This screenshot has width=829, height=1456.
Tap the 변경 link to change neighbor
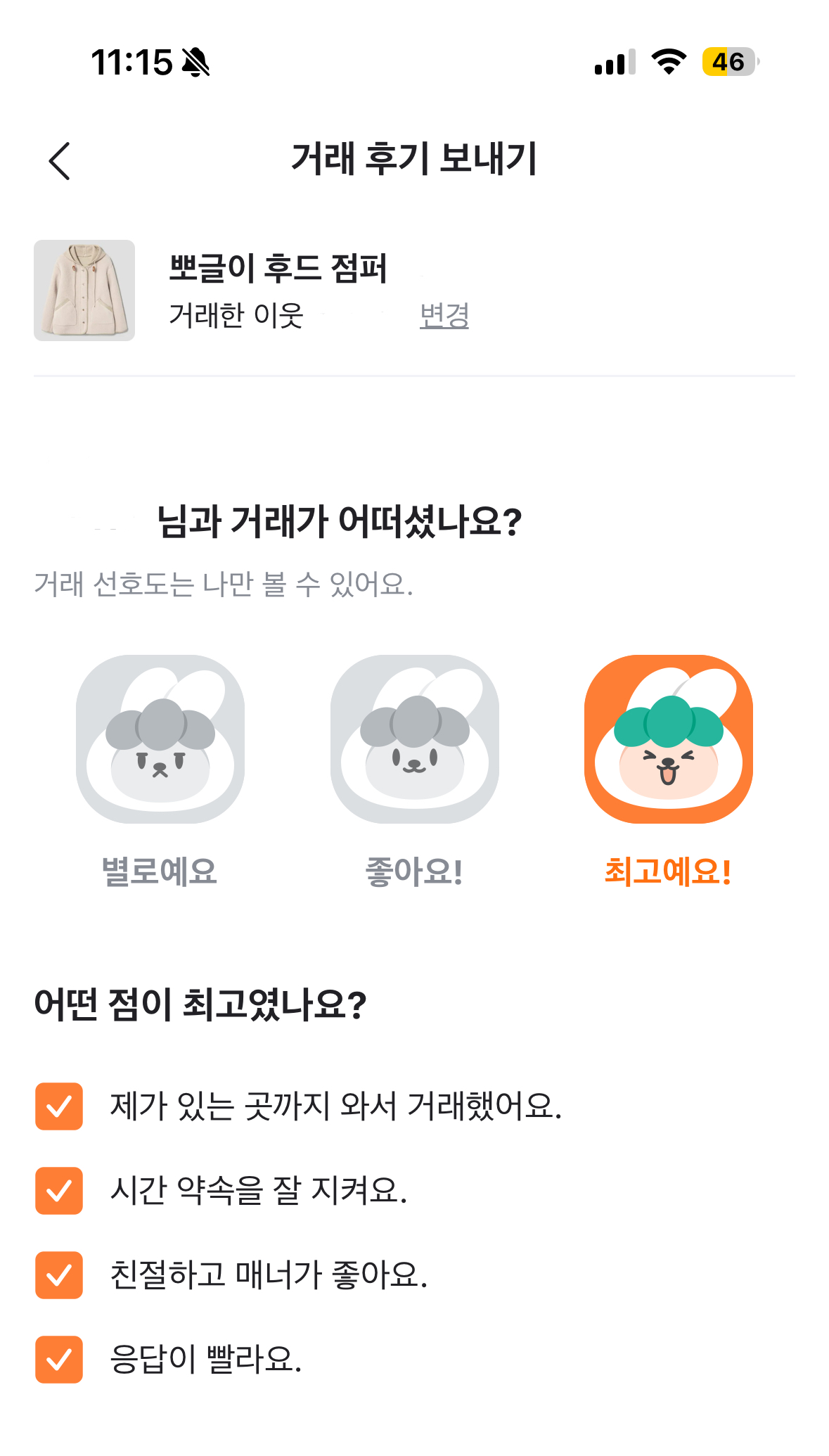444,315
